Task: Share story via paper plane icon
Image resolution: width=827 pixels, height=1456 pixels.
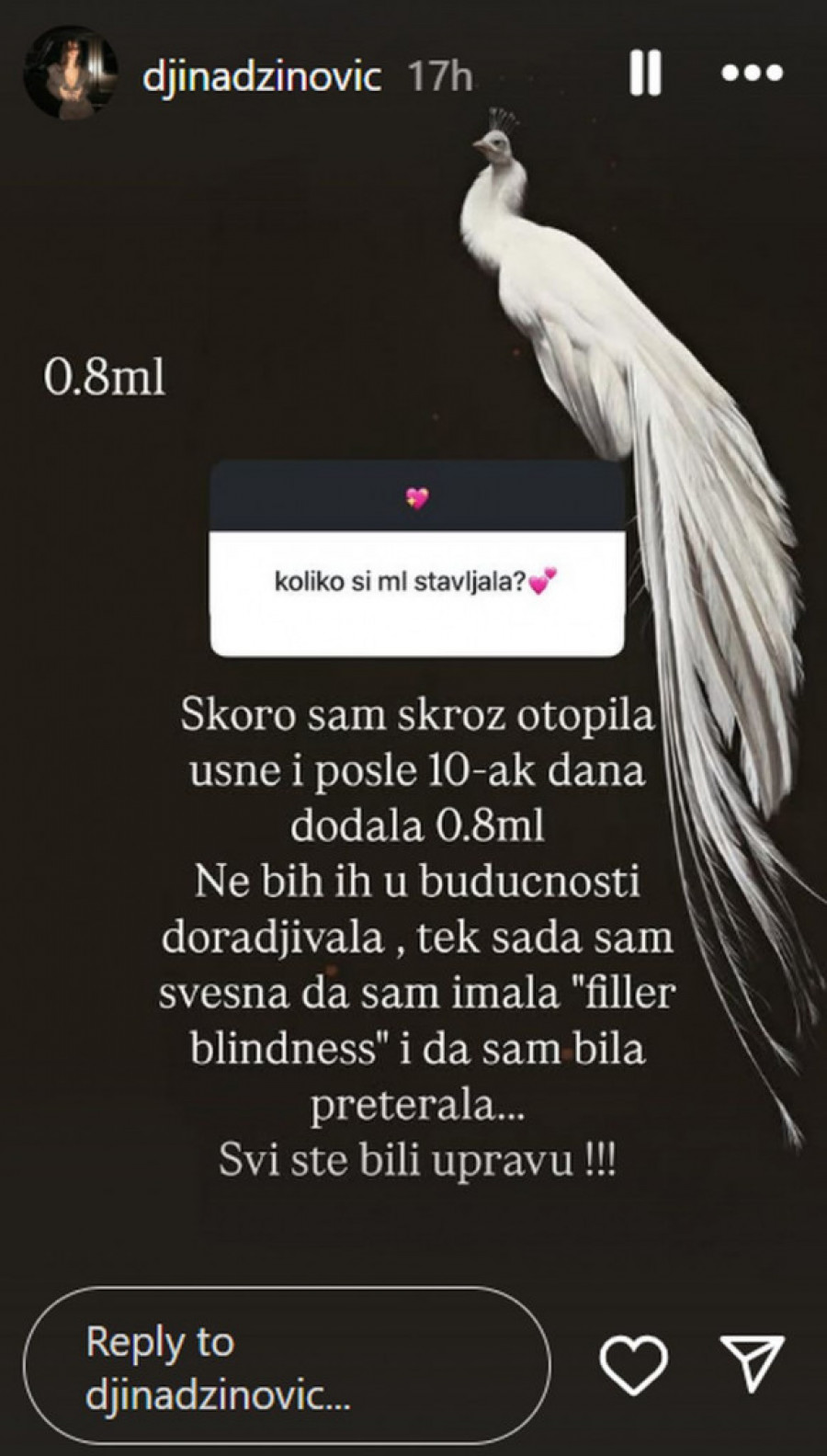Action: pyautogui.click(x=752, y=1364)
